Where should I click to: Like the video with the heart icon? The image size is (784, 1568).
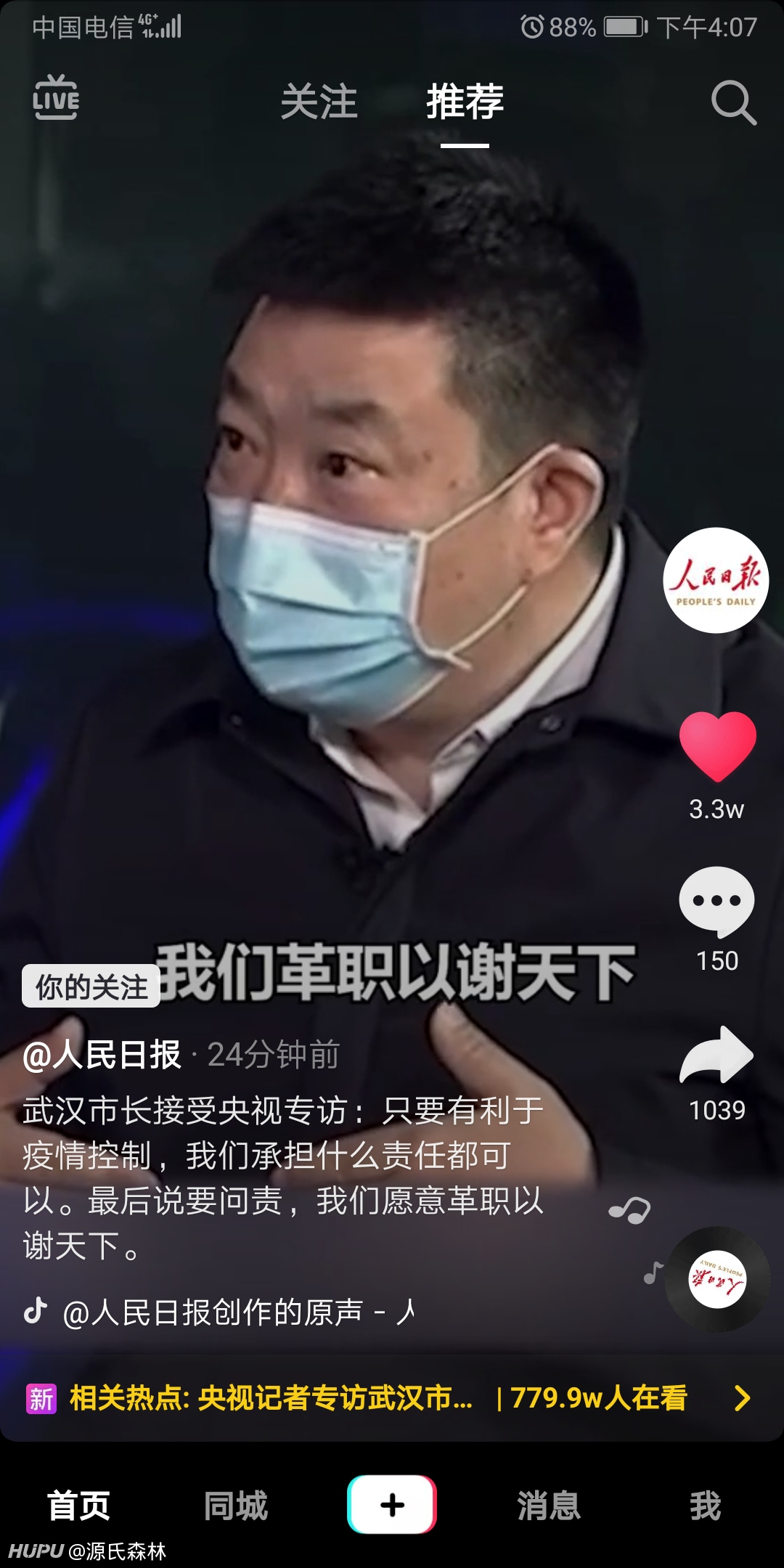(x=717, y=747)
